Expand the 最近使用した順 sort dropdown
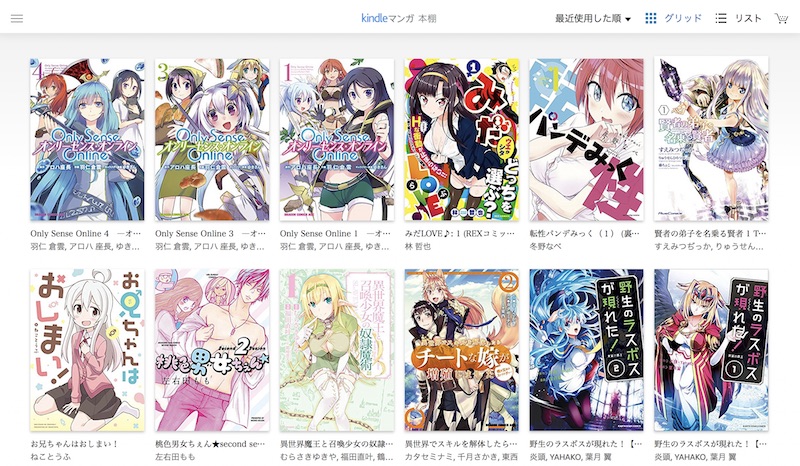 pos(593,19)
